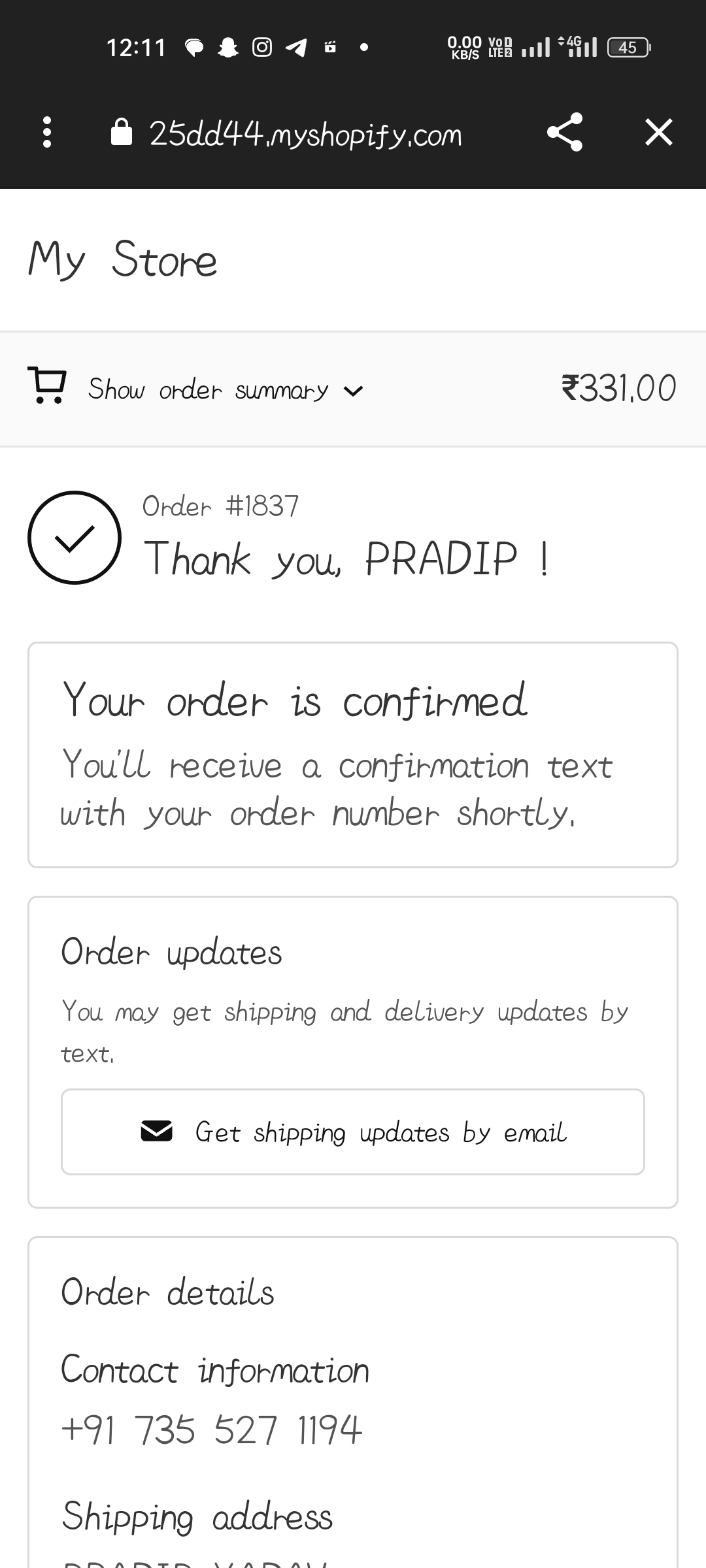Tap the 25dd44.myshopify.com address bar
706x1568 pixels.
pyautogui.click(x=305, y=134)
